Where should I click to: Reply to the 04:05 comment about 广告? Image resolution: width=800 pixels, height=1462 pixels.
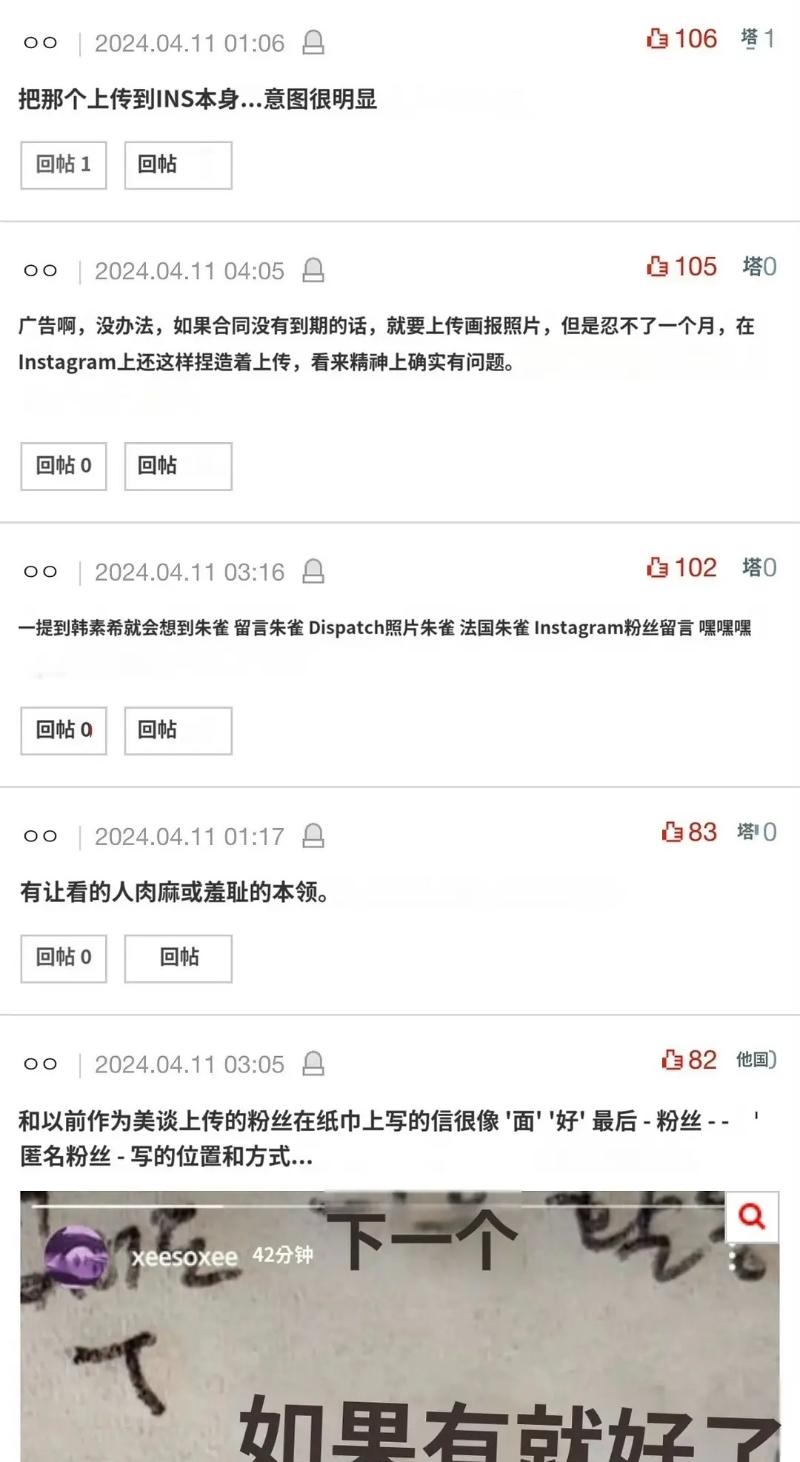click(177, 466)
